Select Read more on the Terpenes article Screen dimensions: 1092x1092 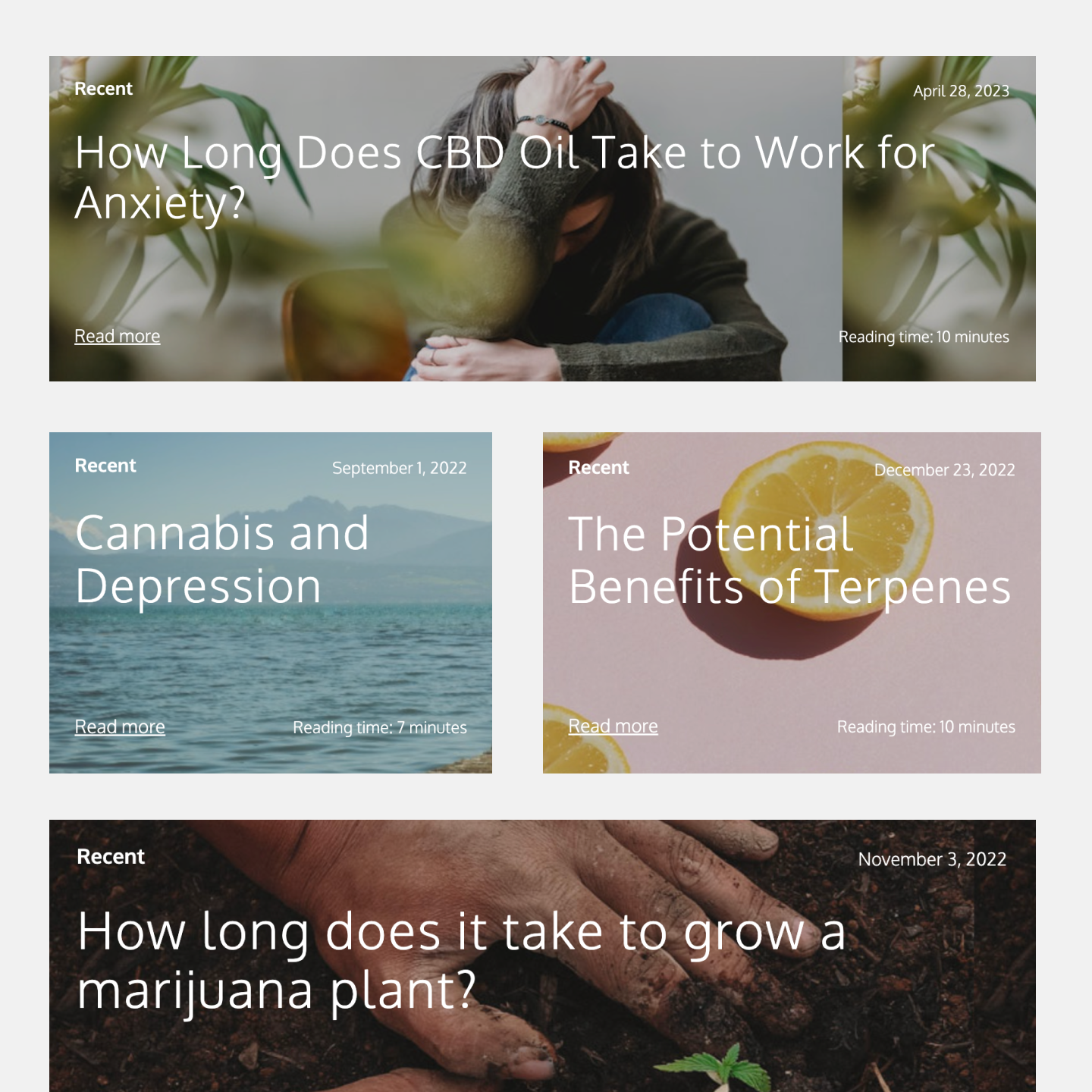coord(613,726)
